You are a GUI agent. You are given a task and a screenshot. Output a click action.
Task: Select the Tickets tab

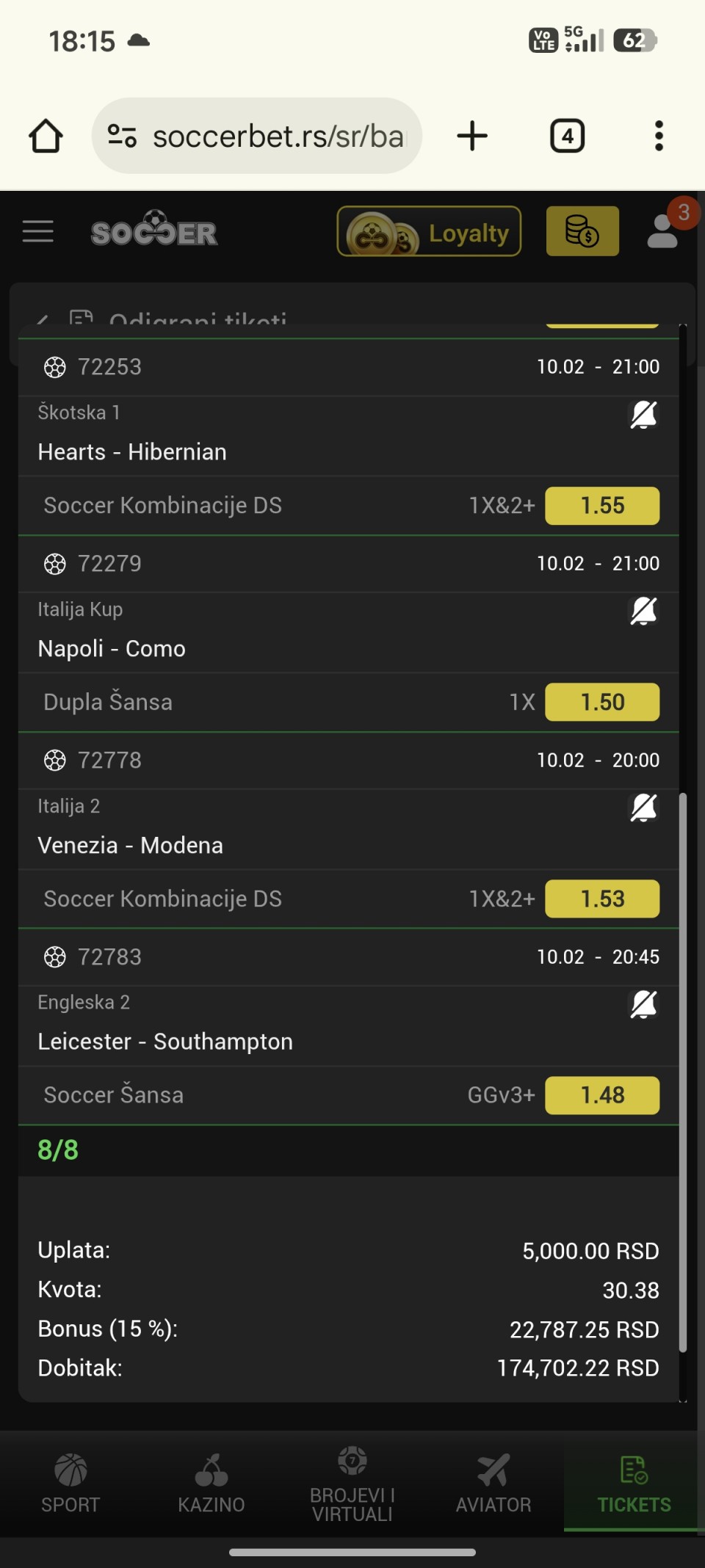click(x=634, y=1484)
